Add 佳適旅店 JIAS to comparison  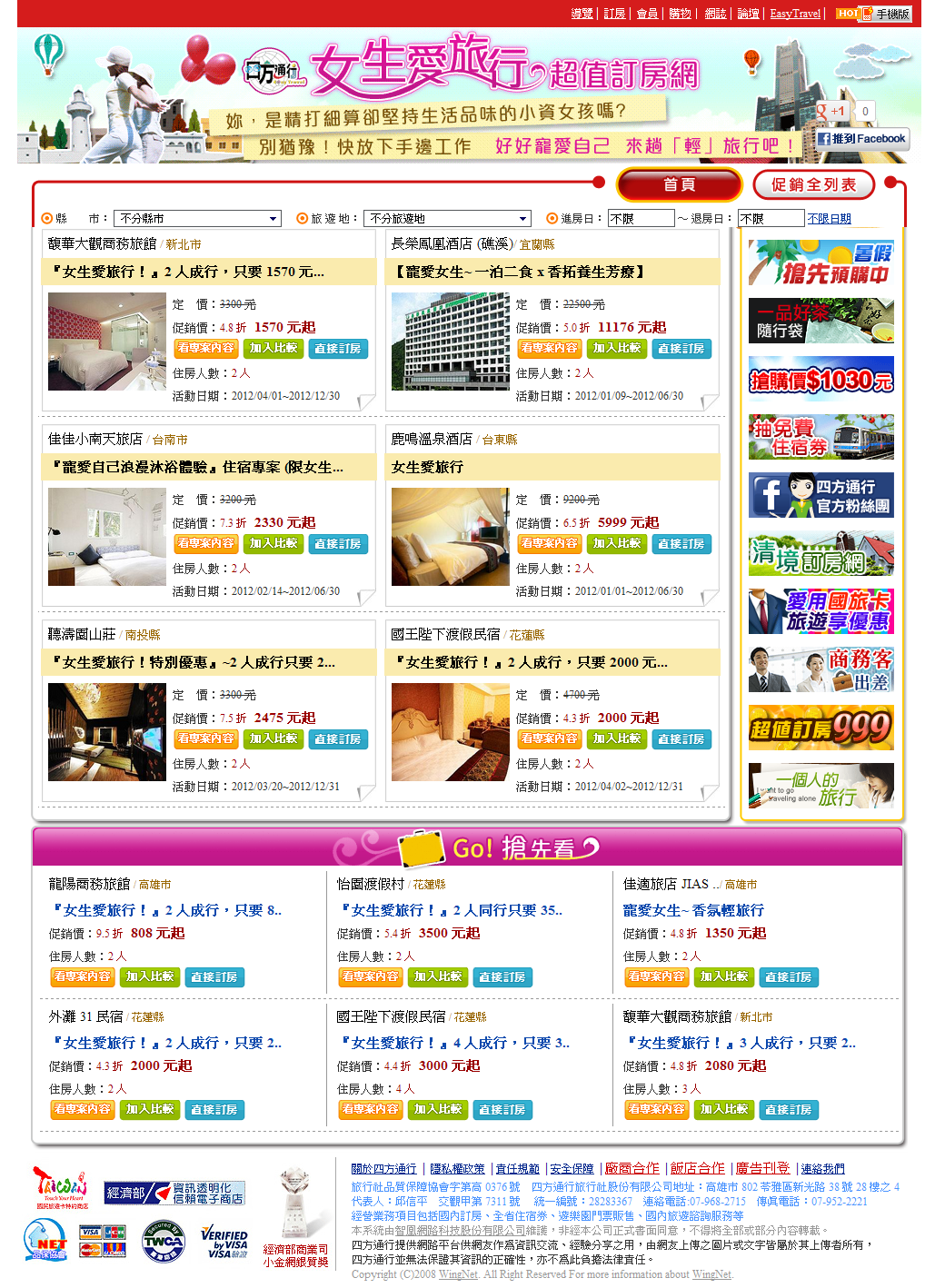tap(724, 977)
